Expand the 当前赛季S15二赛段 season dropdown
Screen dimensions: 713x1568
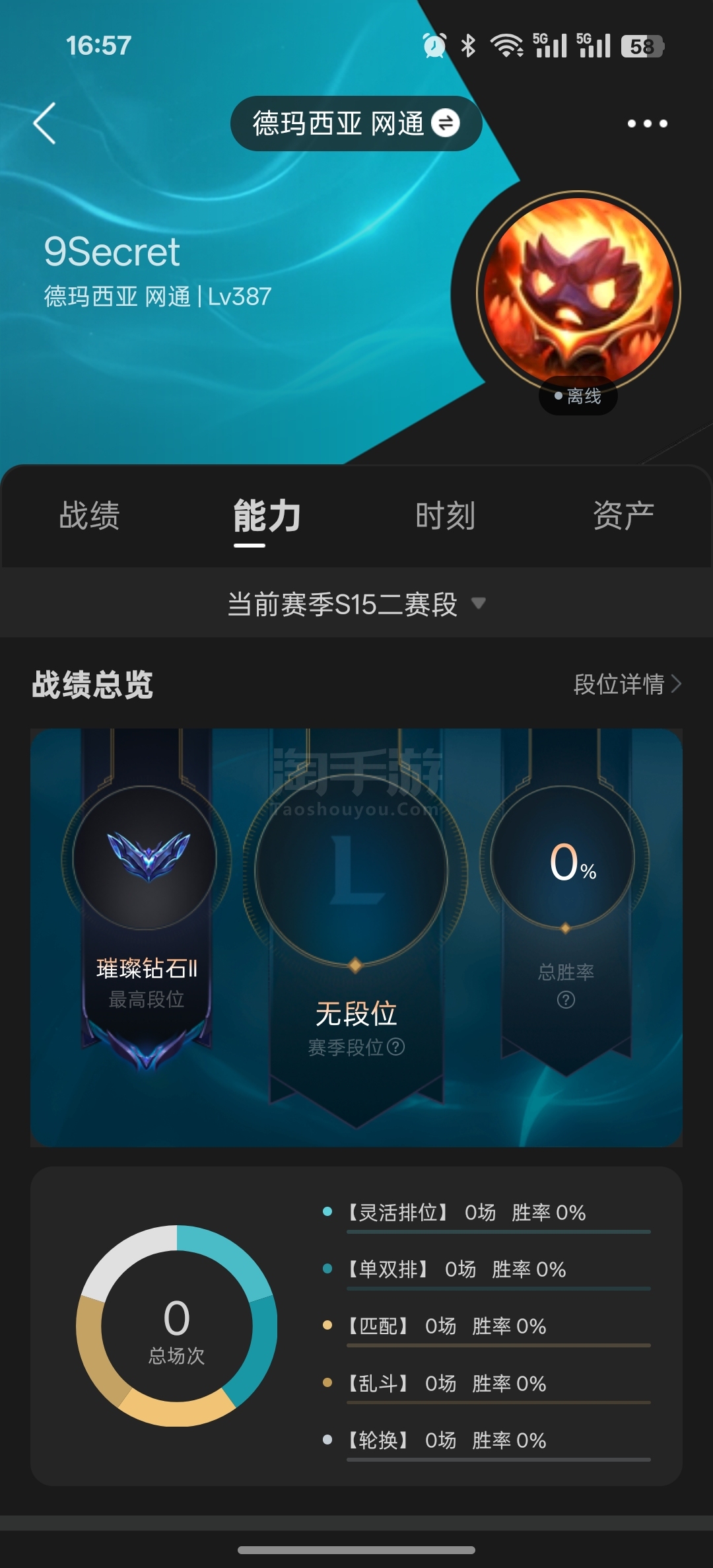tap(356, 604)
